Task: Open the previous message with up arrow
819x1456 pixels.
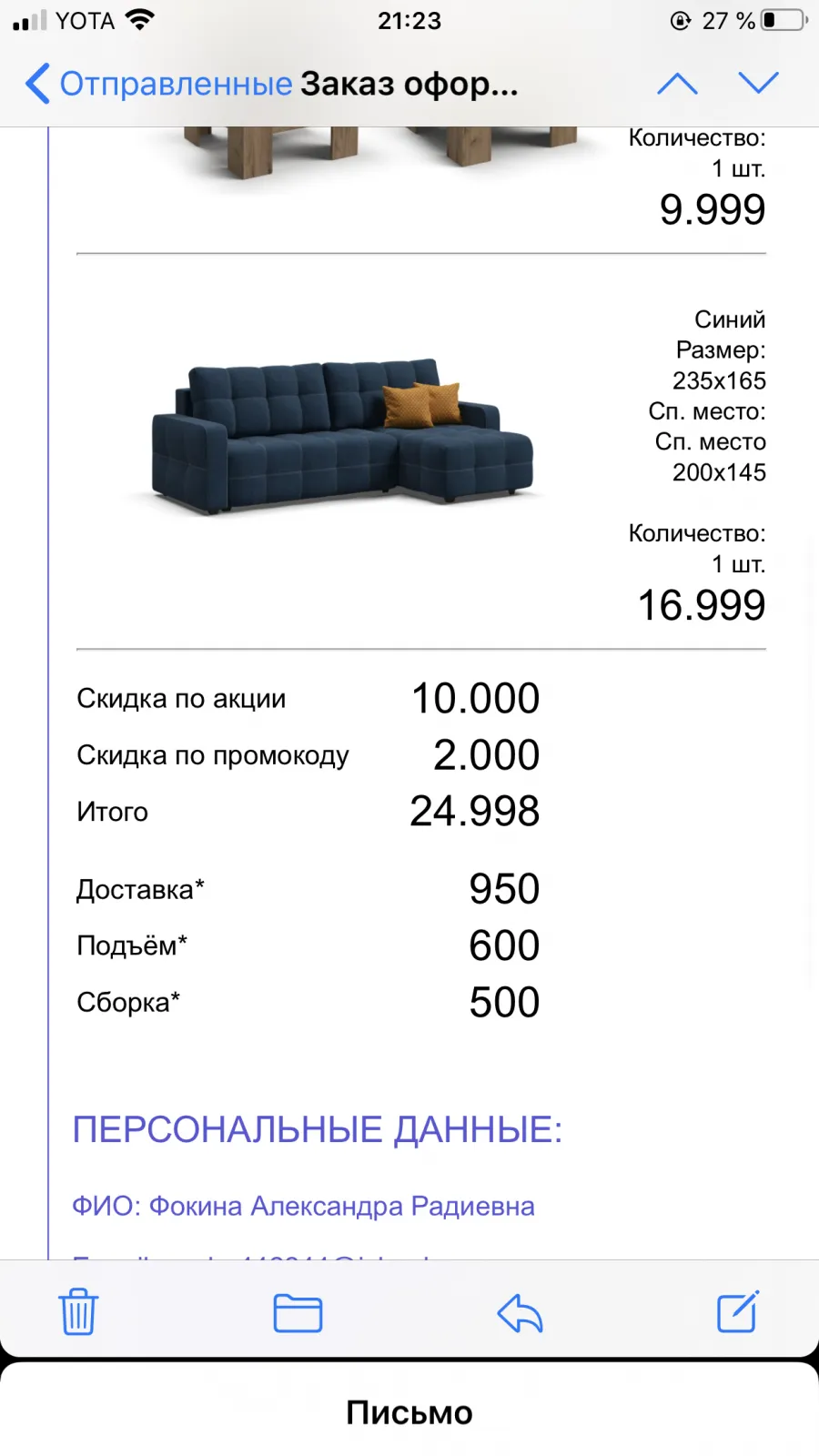Action: click(677, 84)
